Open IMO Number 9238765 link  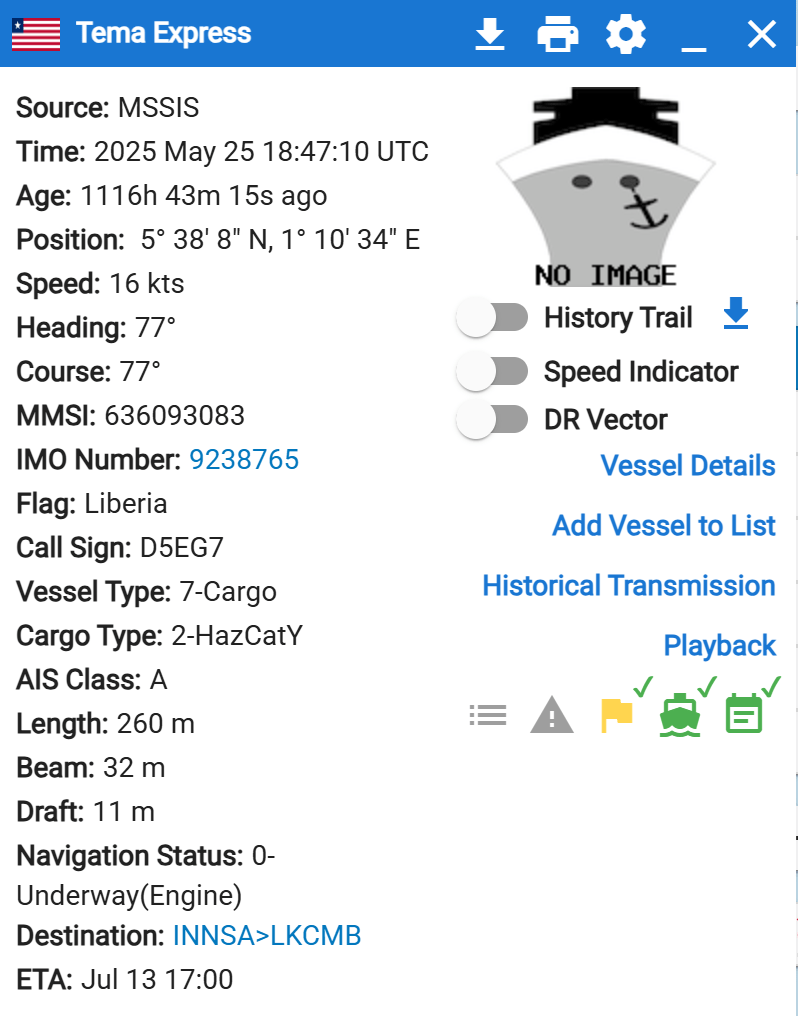244,460
